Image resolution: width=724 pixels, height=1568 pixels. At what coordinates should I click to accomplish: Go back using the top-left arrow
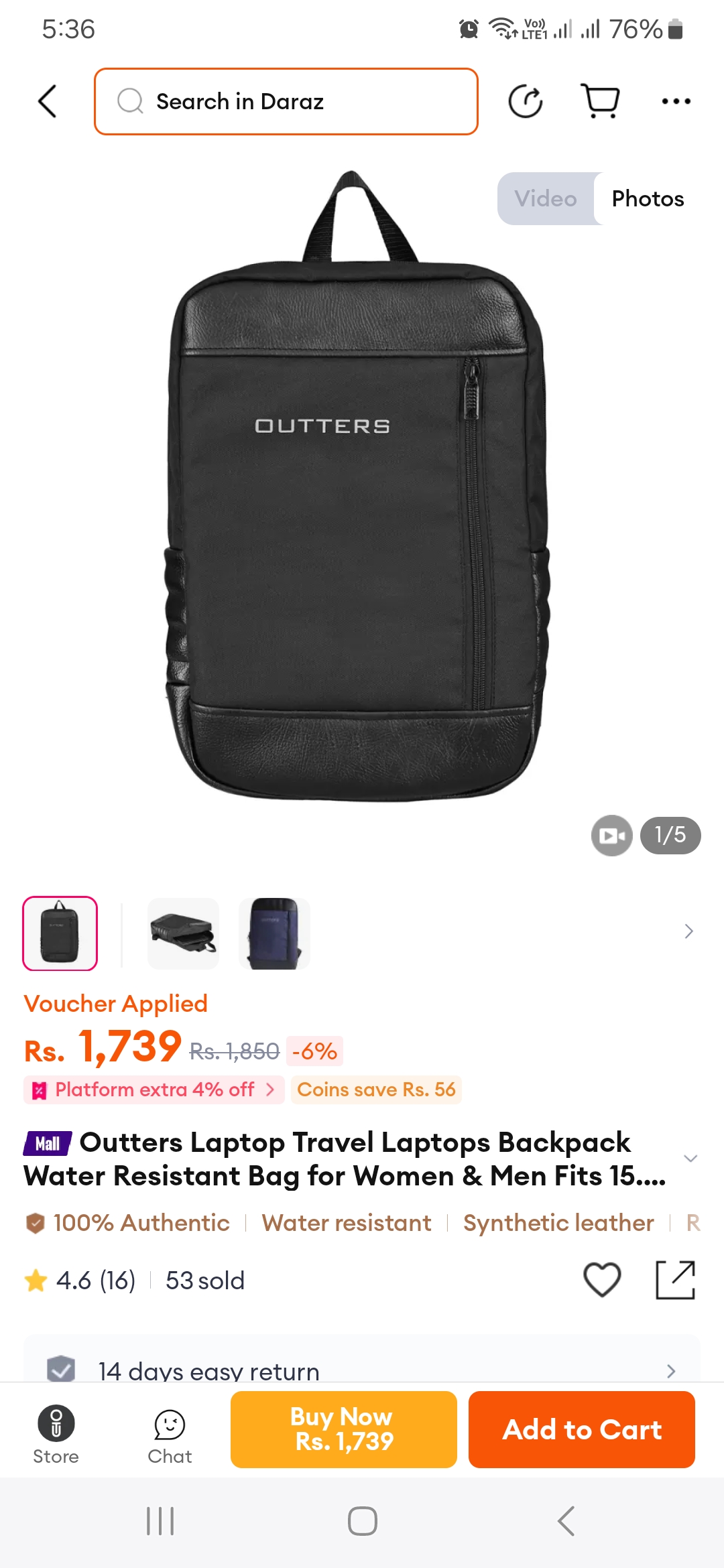(x=47, y=101)
